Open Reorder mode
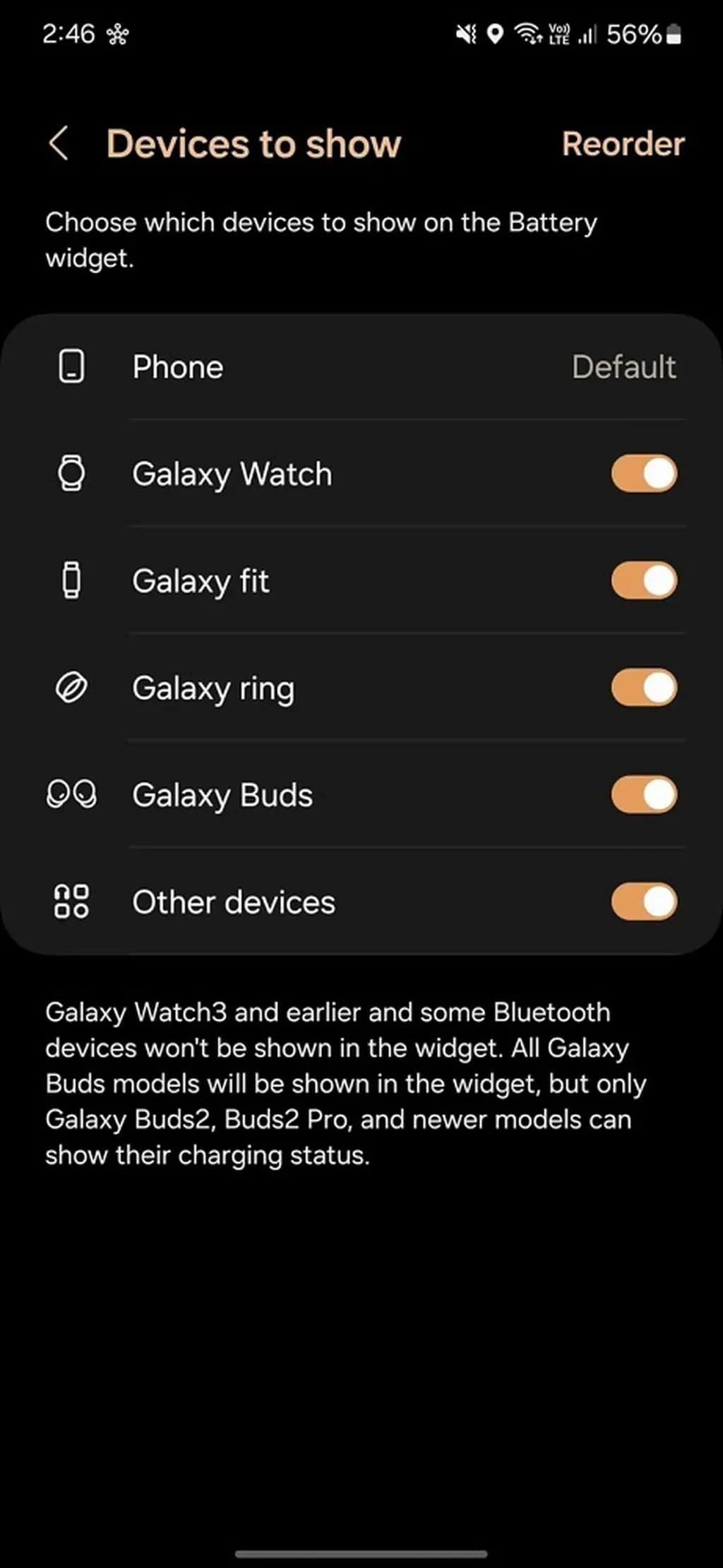Screen dimensions: 723x1568 [623, 143]
